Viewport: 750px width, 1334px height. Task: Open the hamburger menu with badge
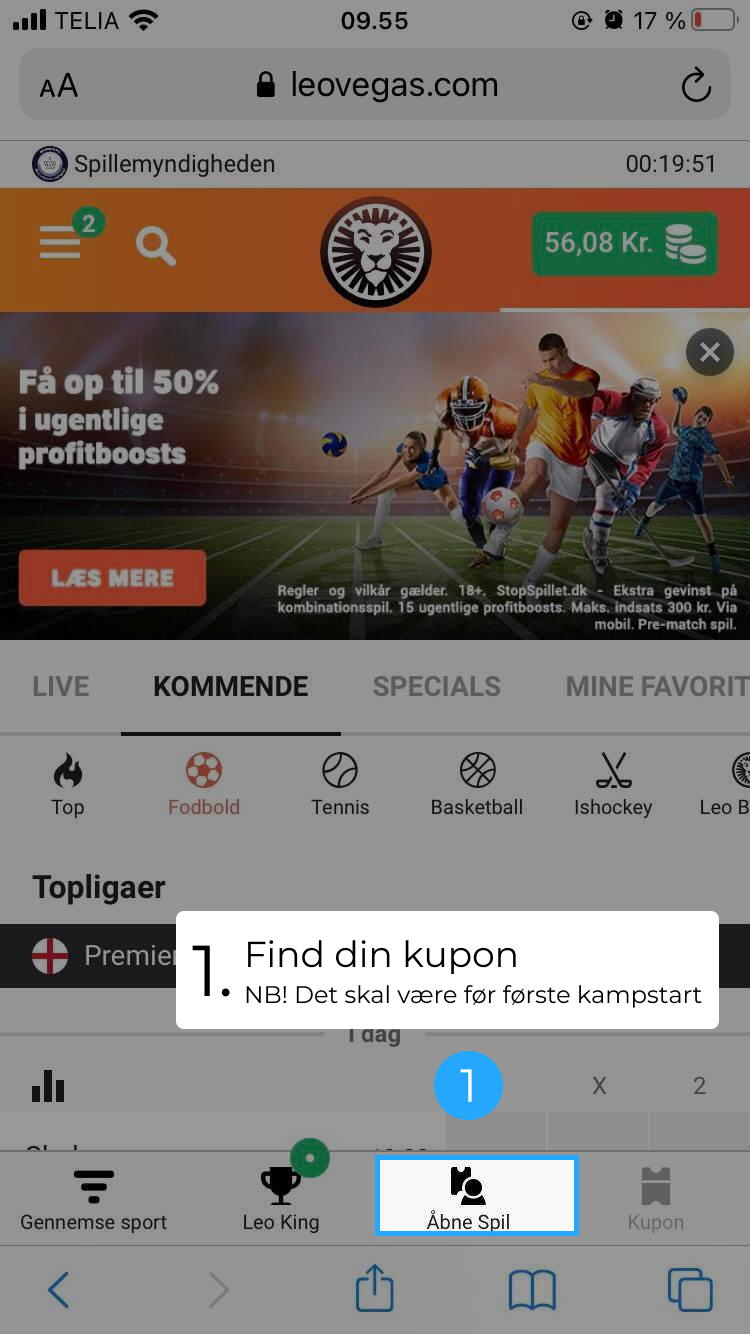(x=62, y=241)
